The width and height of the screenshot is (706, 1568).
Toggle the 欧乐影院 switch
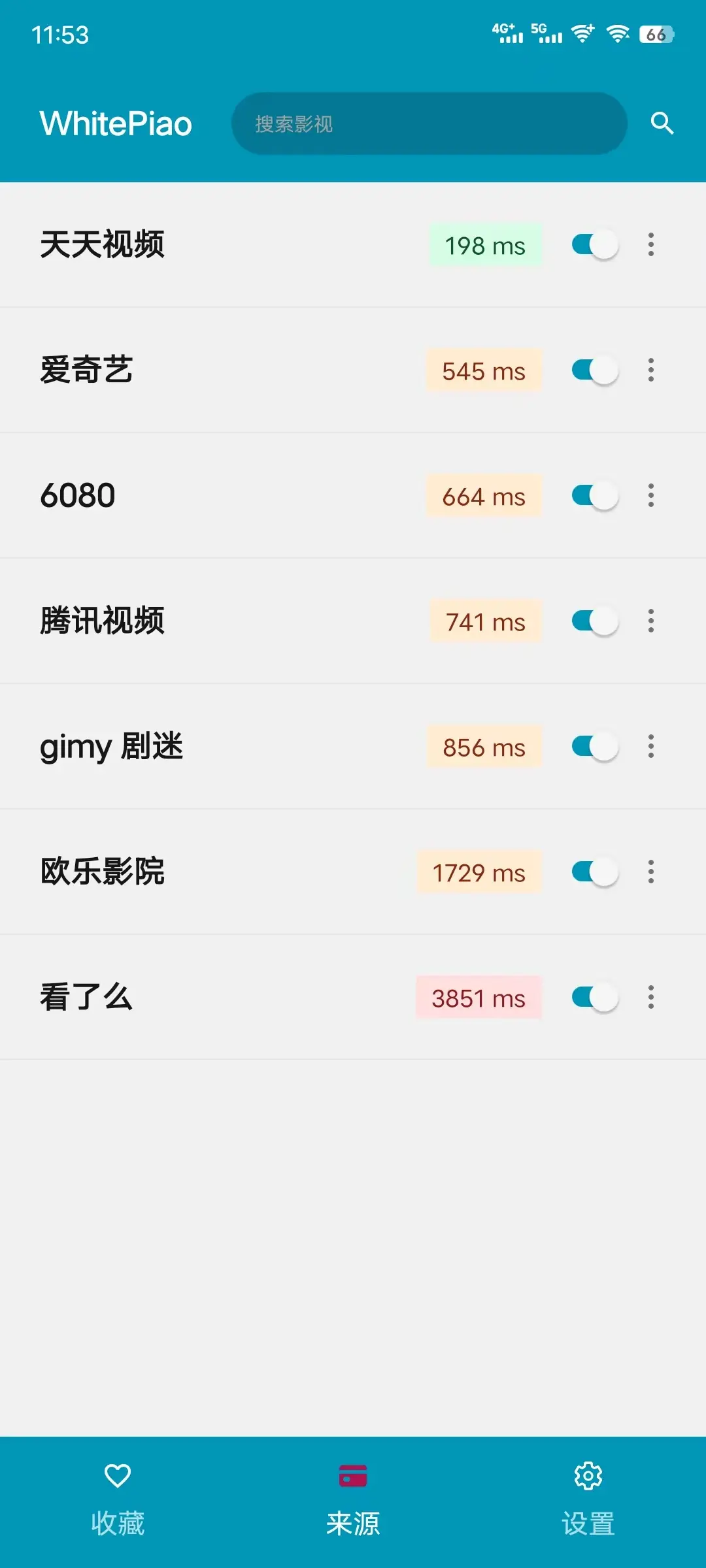click(595, 872)
